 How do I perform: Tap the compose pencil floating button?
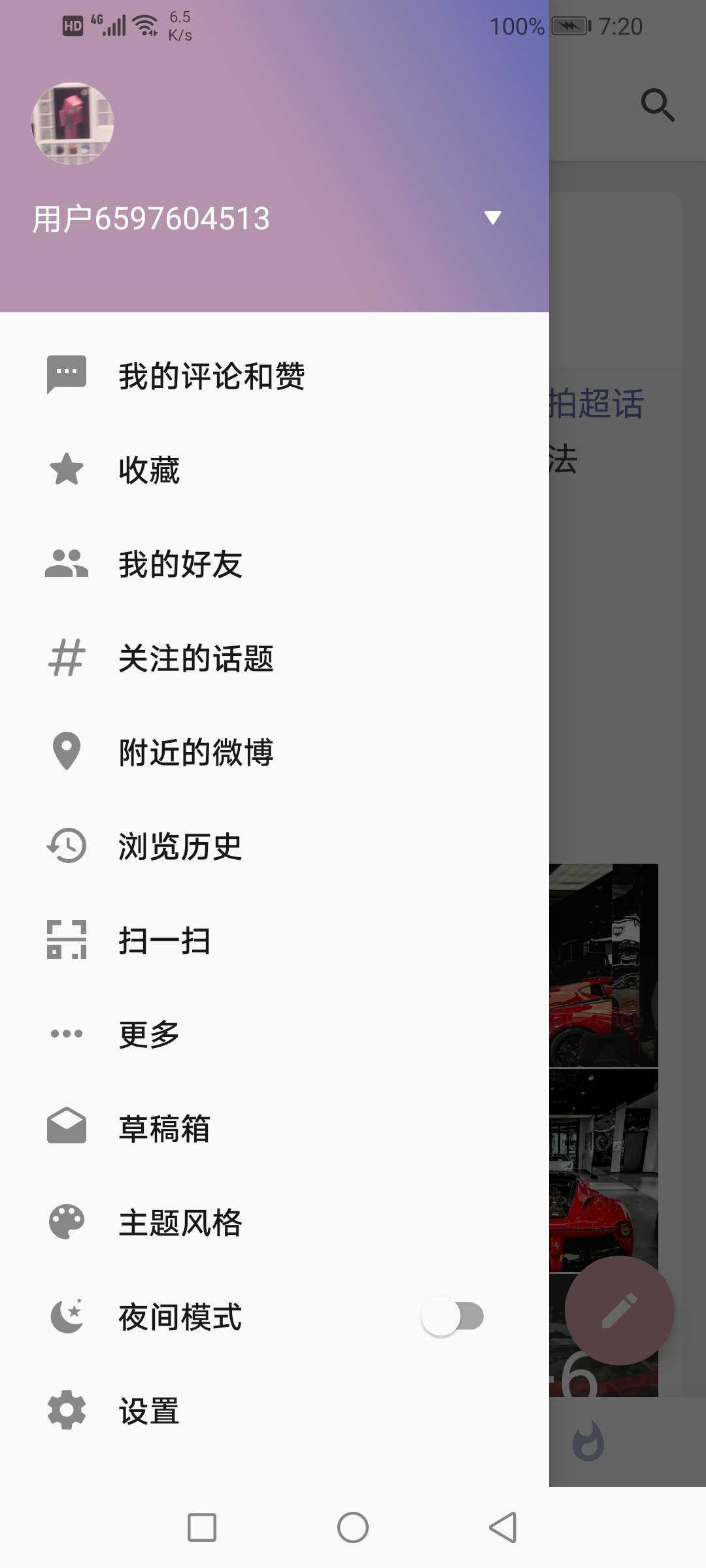(x=619, y=1311)
